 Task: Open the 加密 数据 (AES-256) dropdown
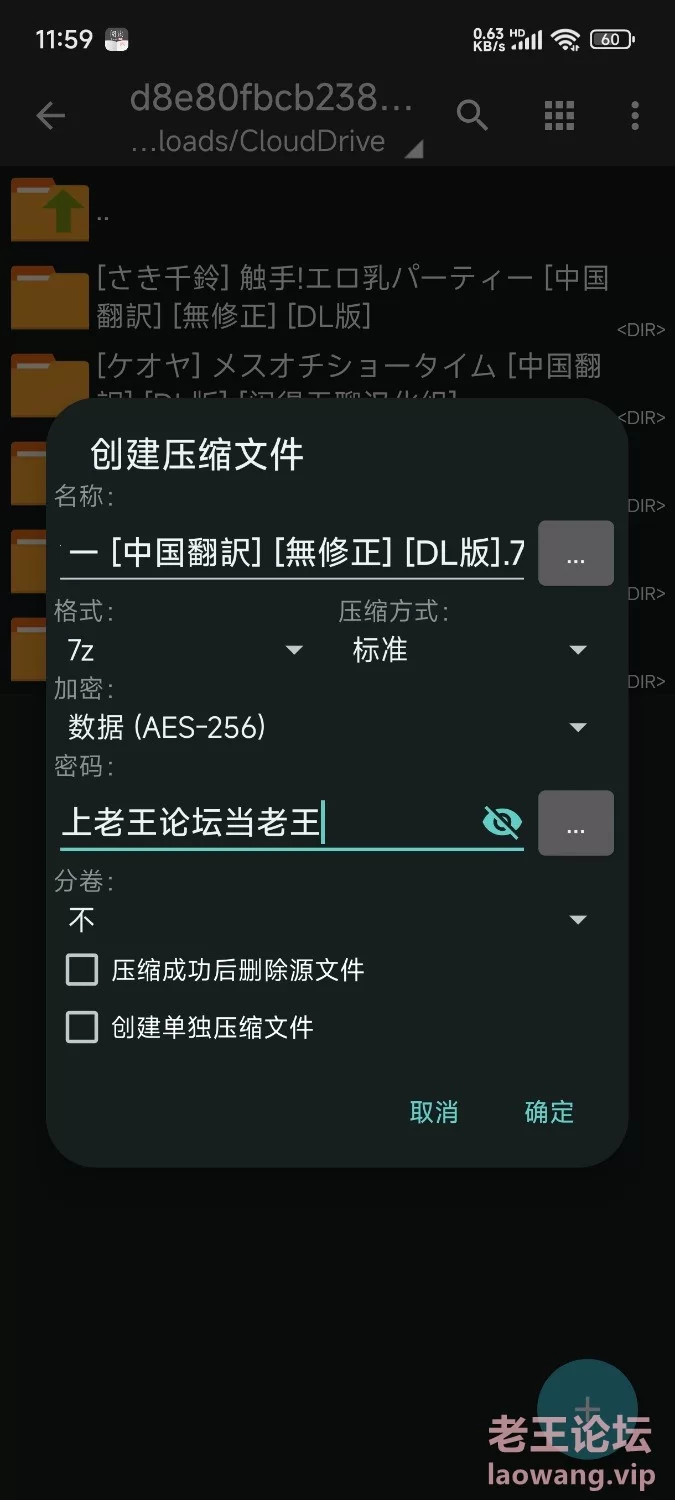point(327,727)
